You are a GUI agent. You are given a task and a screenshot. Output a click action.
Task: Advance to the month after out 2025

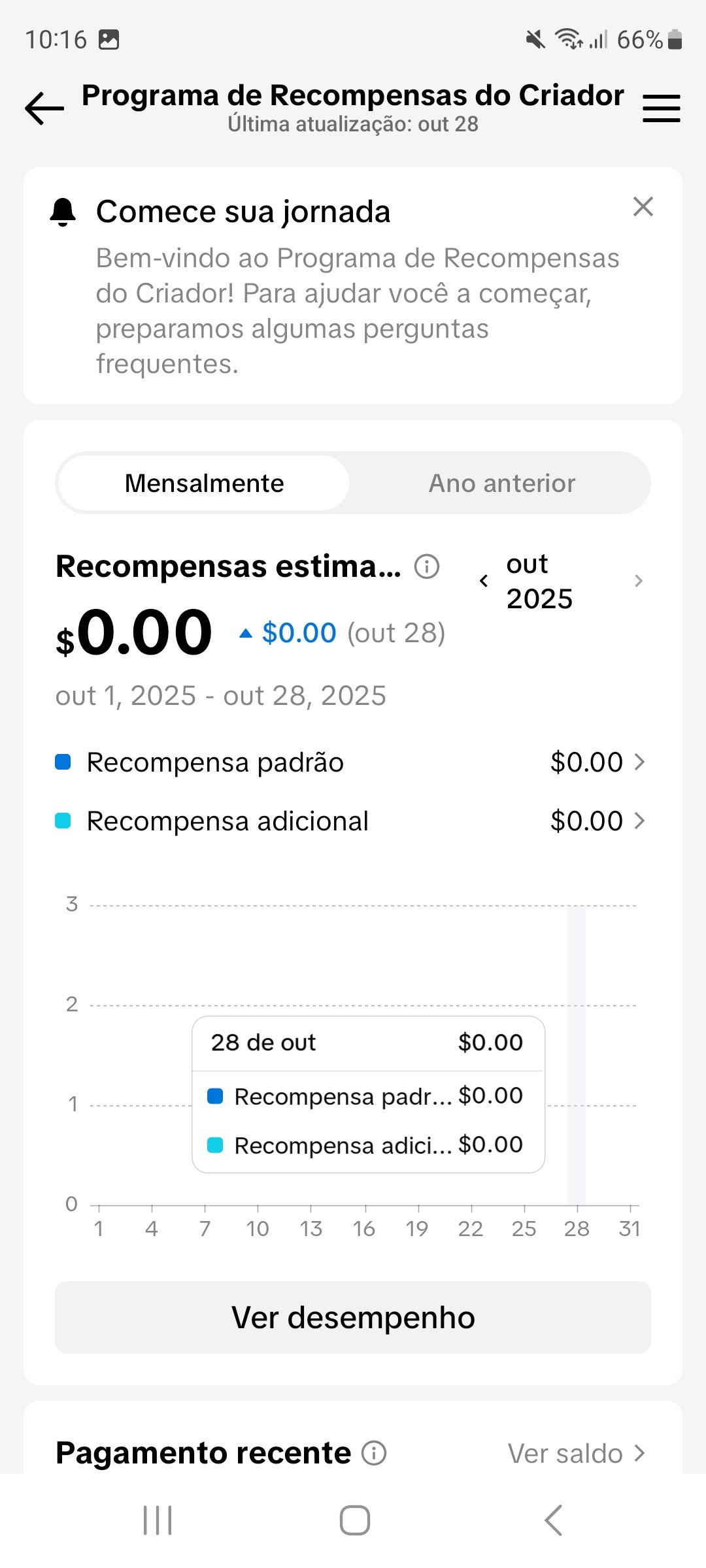(639, 581)
